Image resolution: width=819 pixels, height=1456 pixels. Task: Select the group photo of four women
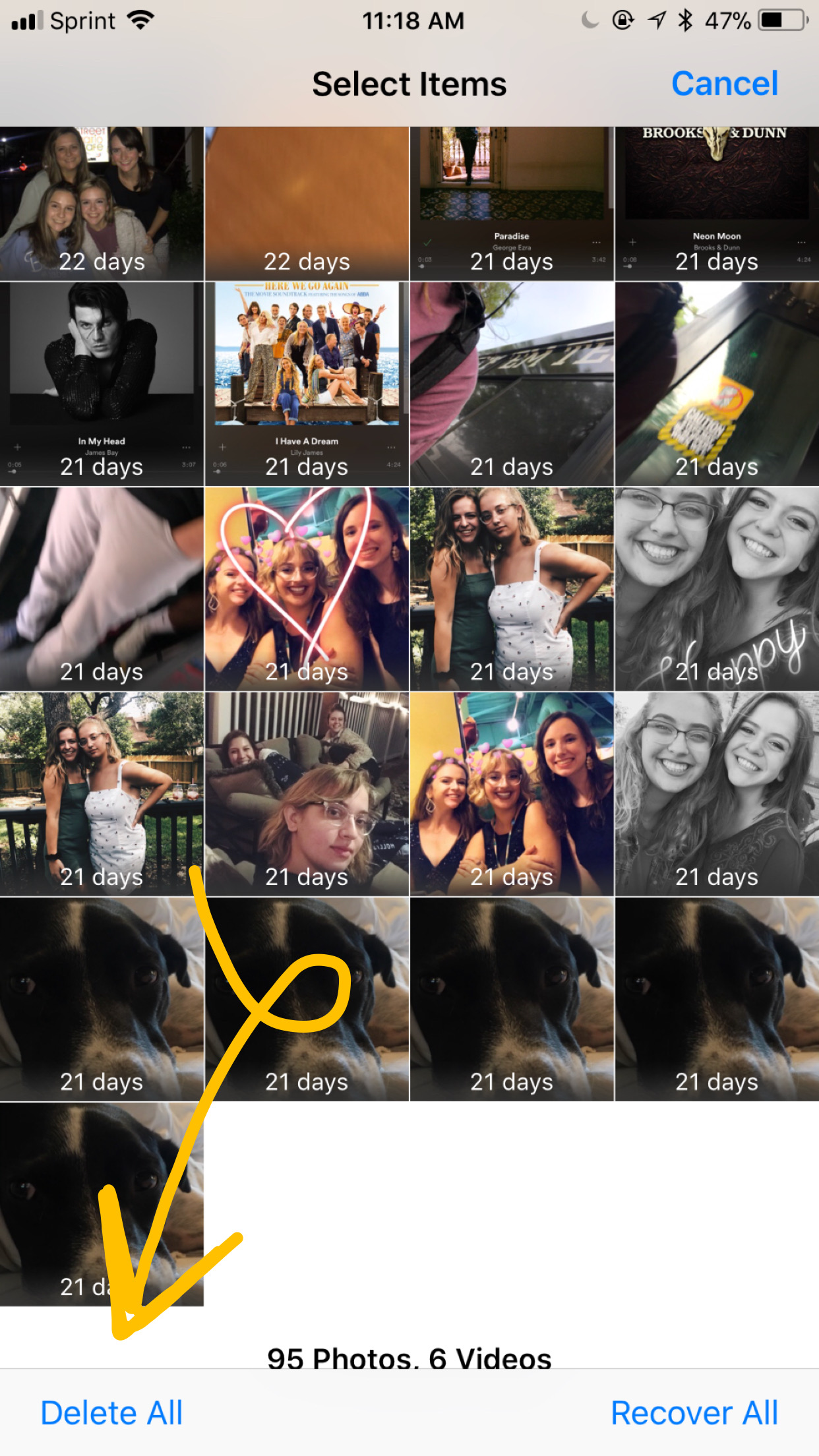[102, 203]
